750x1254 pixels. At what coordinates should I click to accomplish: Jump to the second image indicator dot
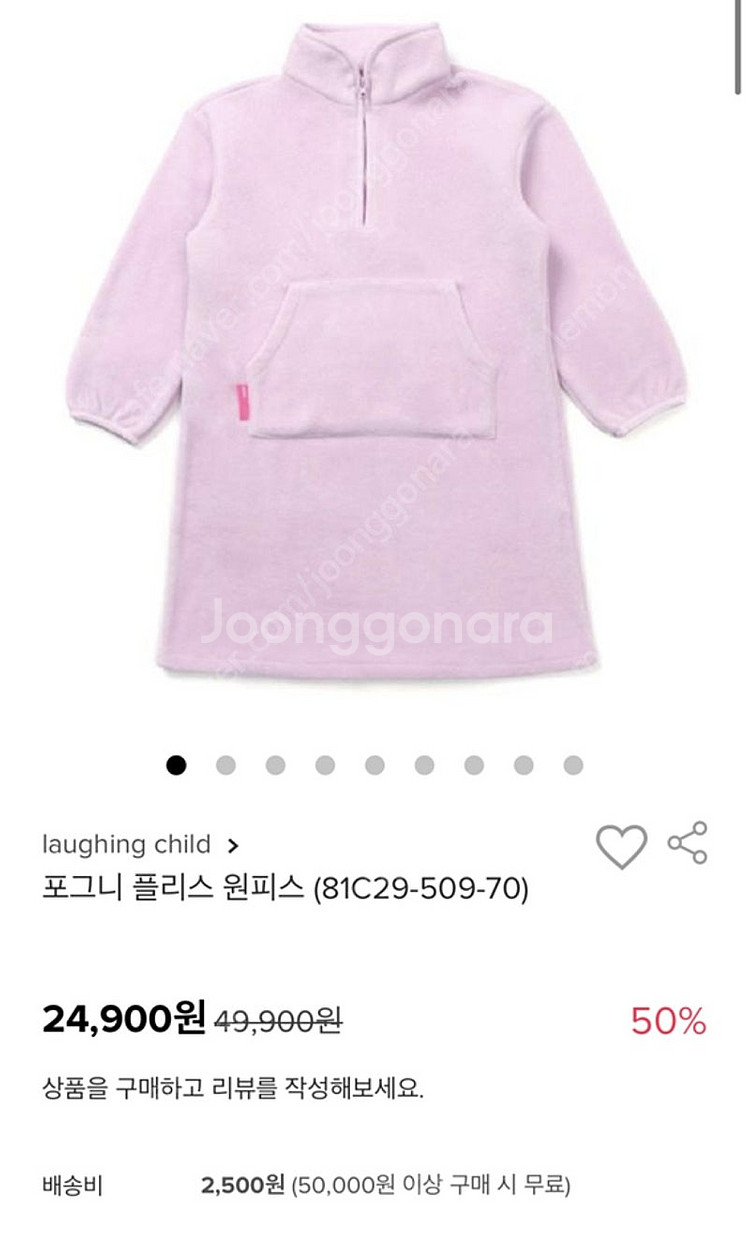pos(226,766)
